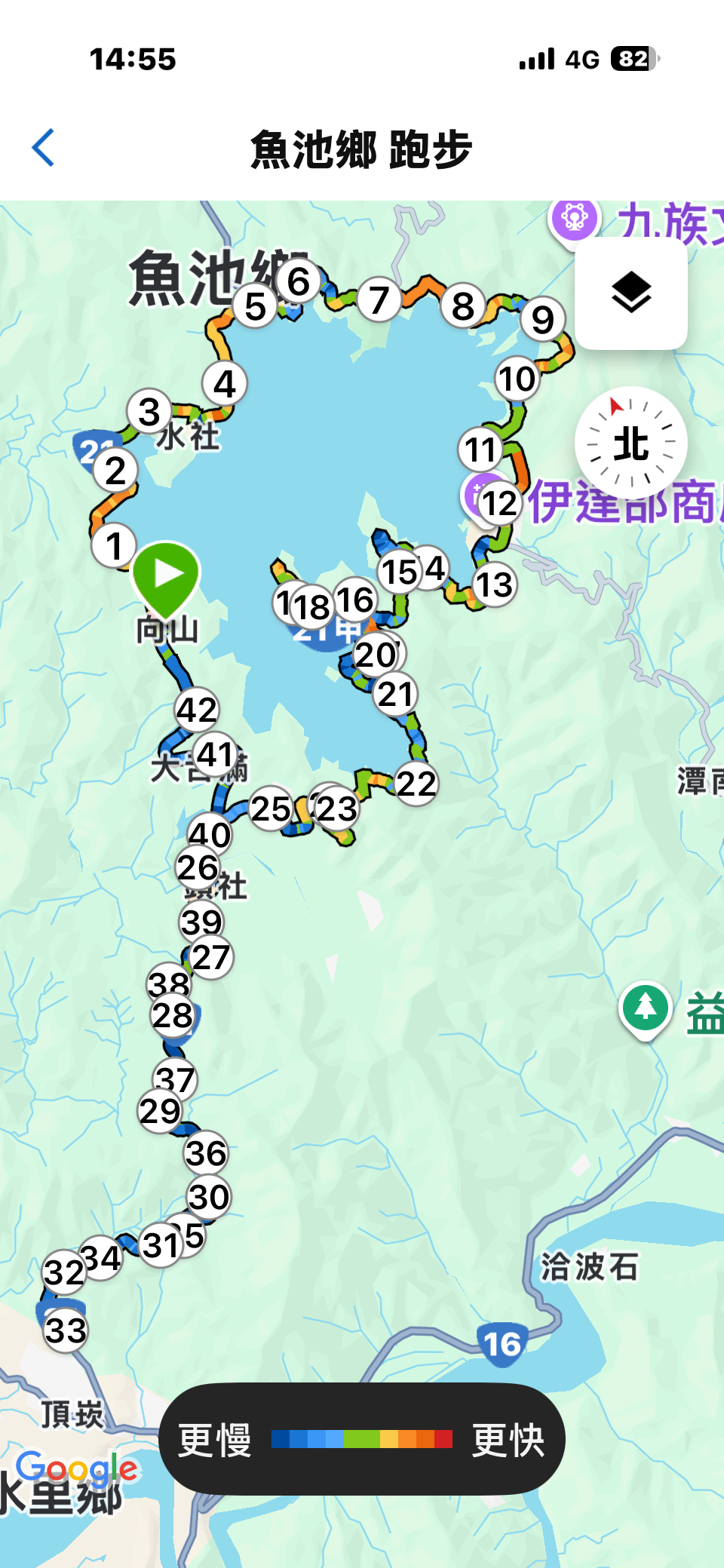724x1568 pixels.
Task: Tap the 北 compass to reorient map
Action: click(x=630, y=443)
